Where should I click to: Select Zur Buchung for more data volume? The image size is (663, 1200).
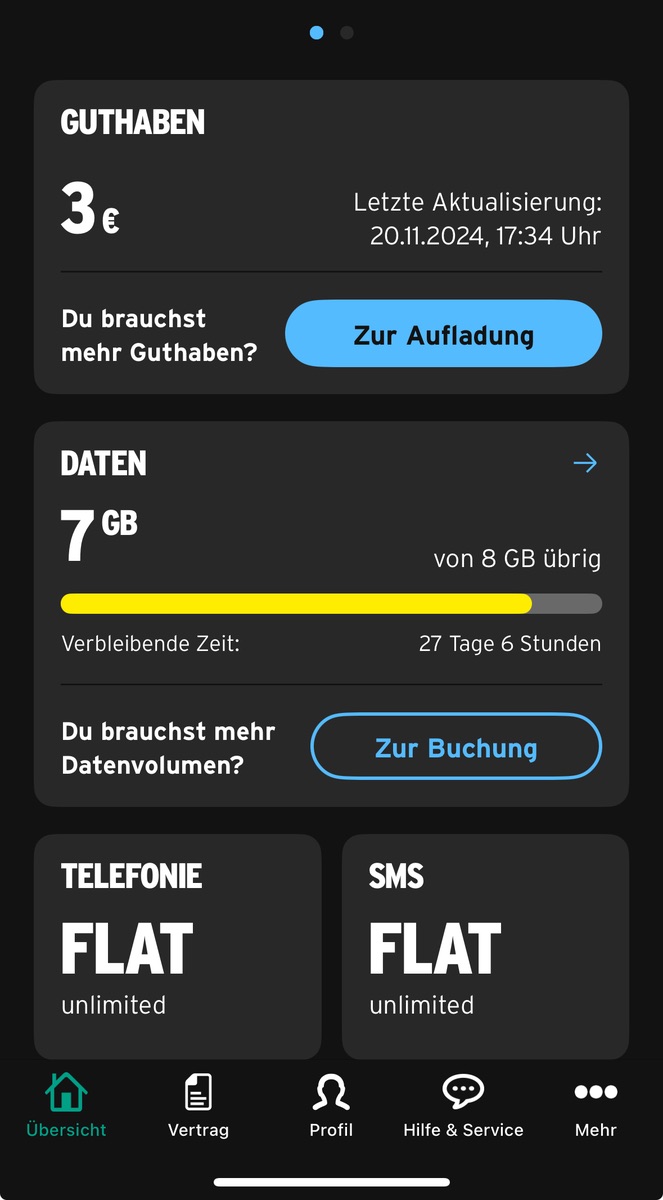[456, 747]
